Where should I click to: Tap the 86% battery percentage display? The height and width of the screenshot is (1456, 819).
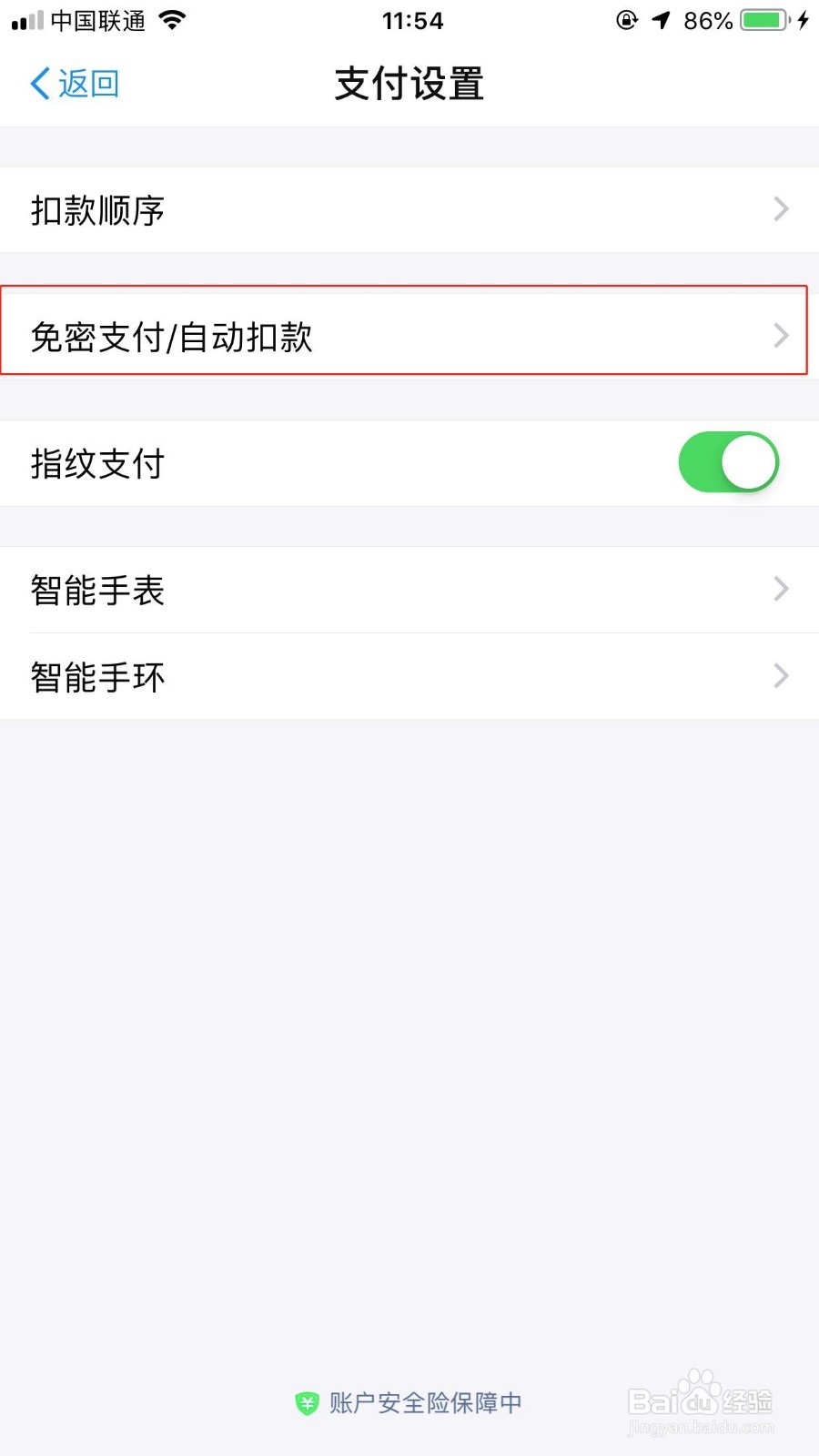click(x=708, y=19)
